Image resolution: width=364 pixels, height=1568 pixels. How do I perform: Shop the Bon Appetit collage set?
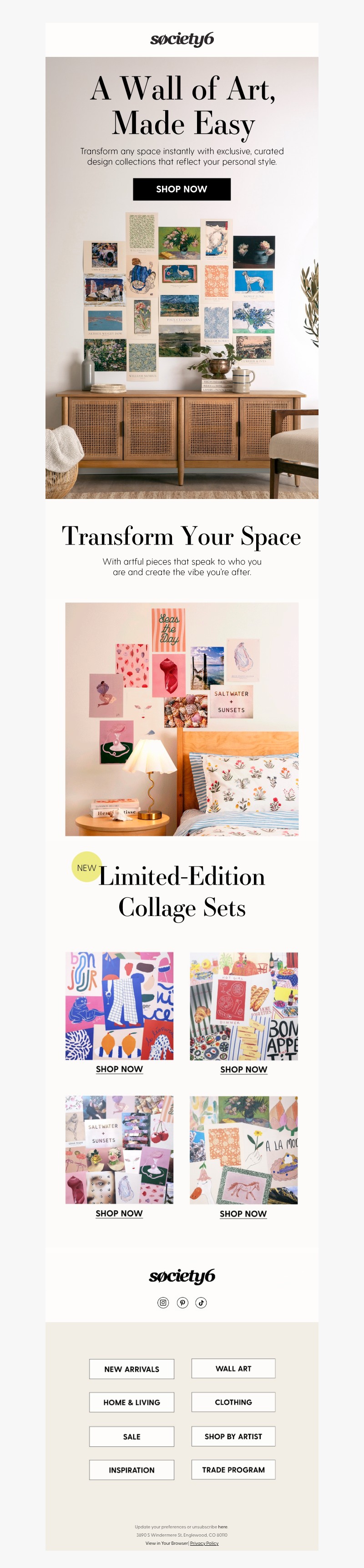click(x=243, y=1069)
